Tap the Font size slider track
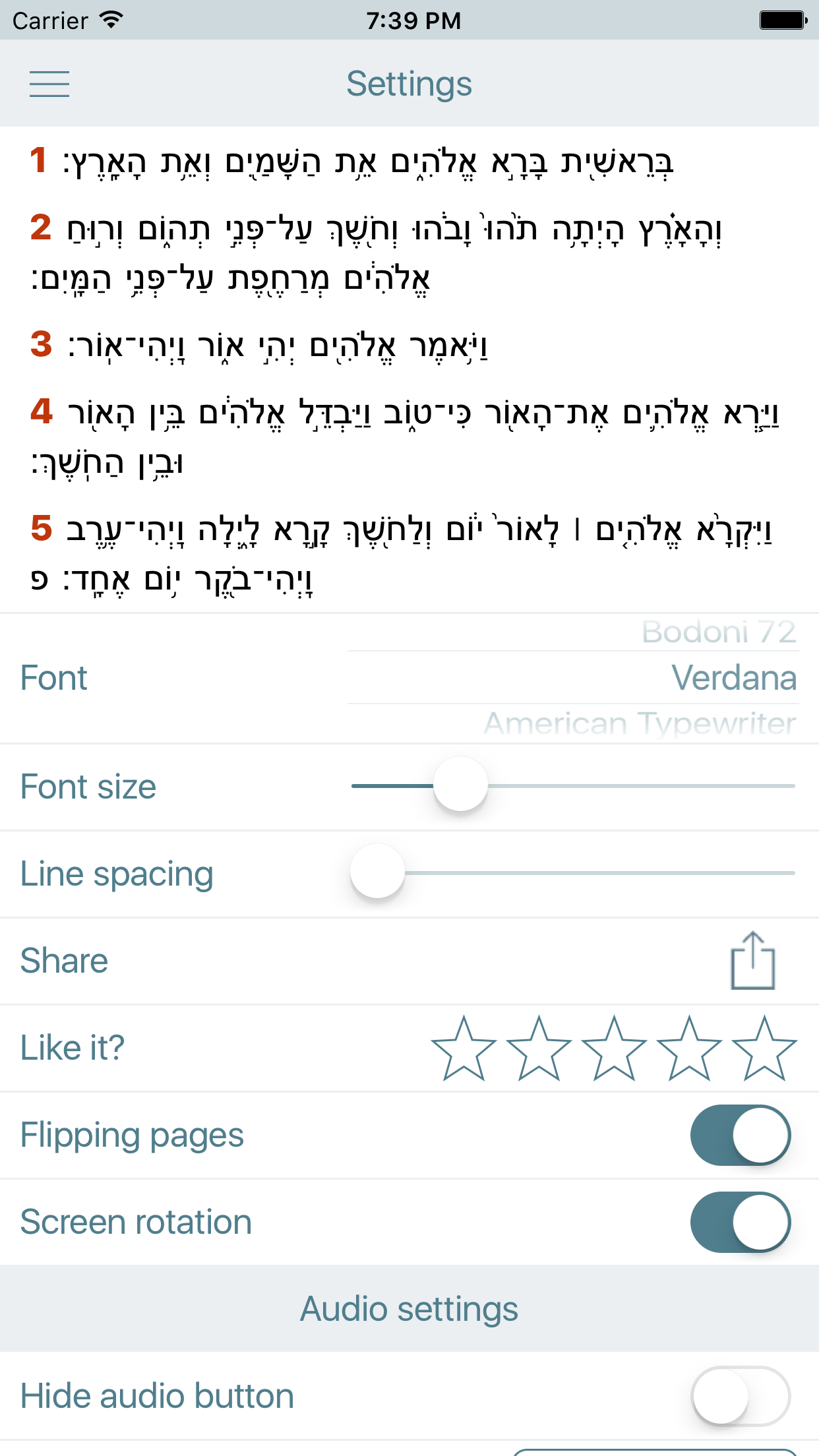Image resolution: width=819 pixels, height=1456 pixels. (x=573, y=785)
